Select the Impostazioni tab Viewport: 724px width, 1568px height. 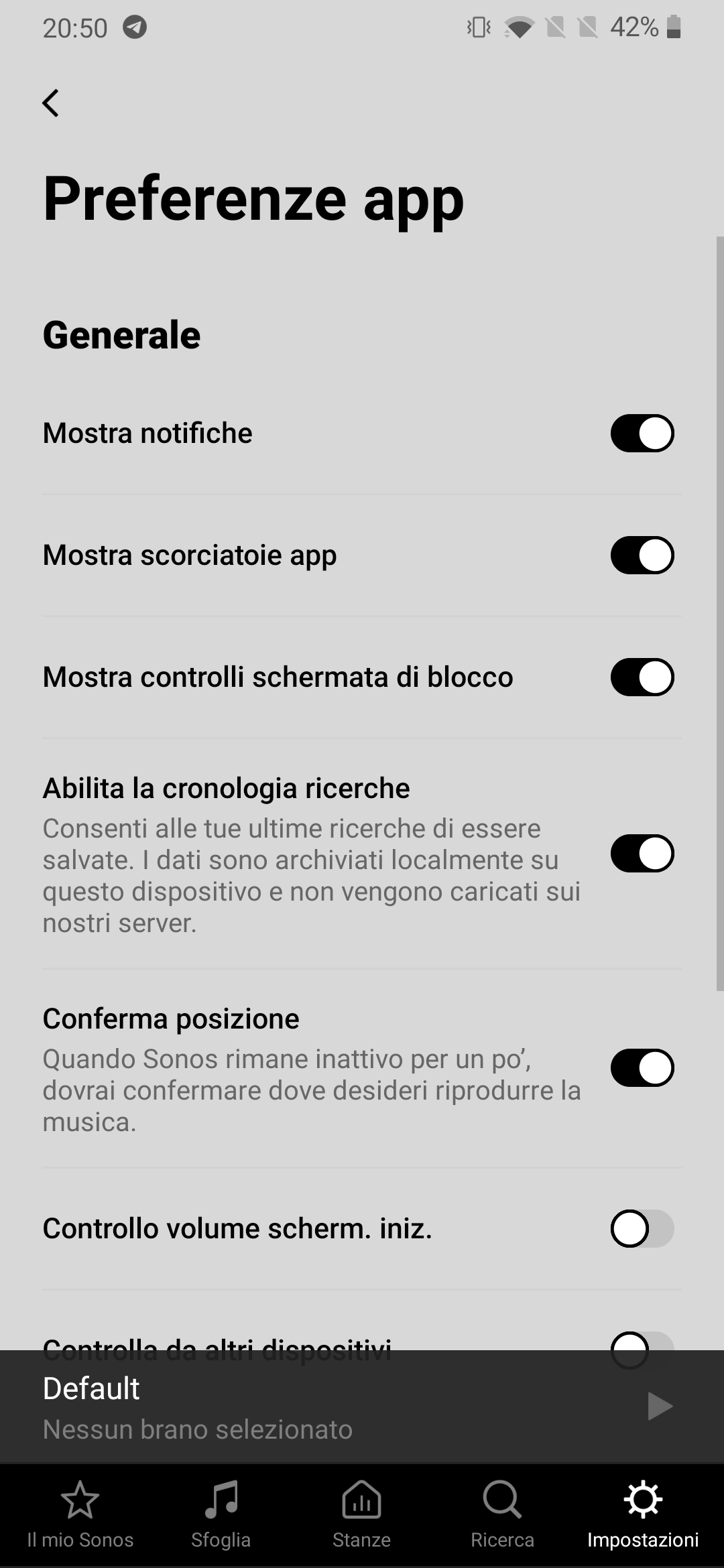pos(643,1515)
